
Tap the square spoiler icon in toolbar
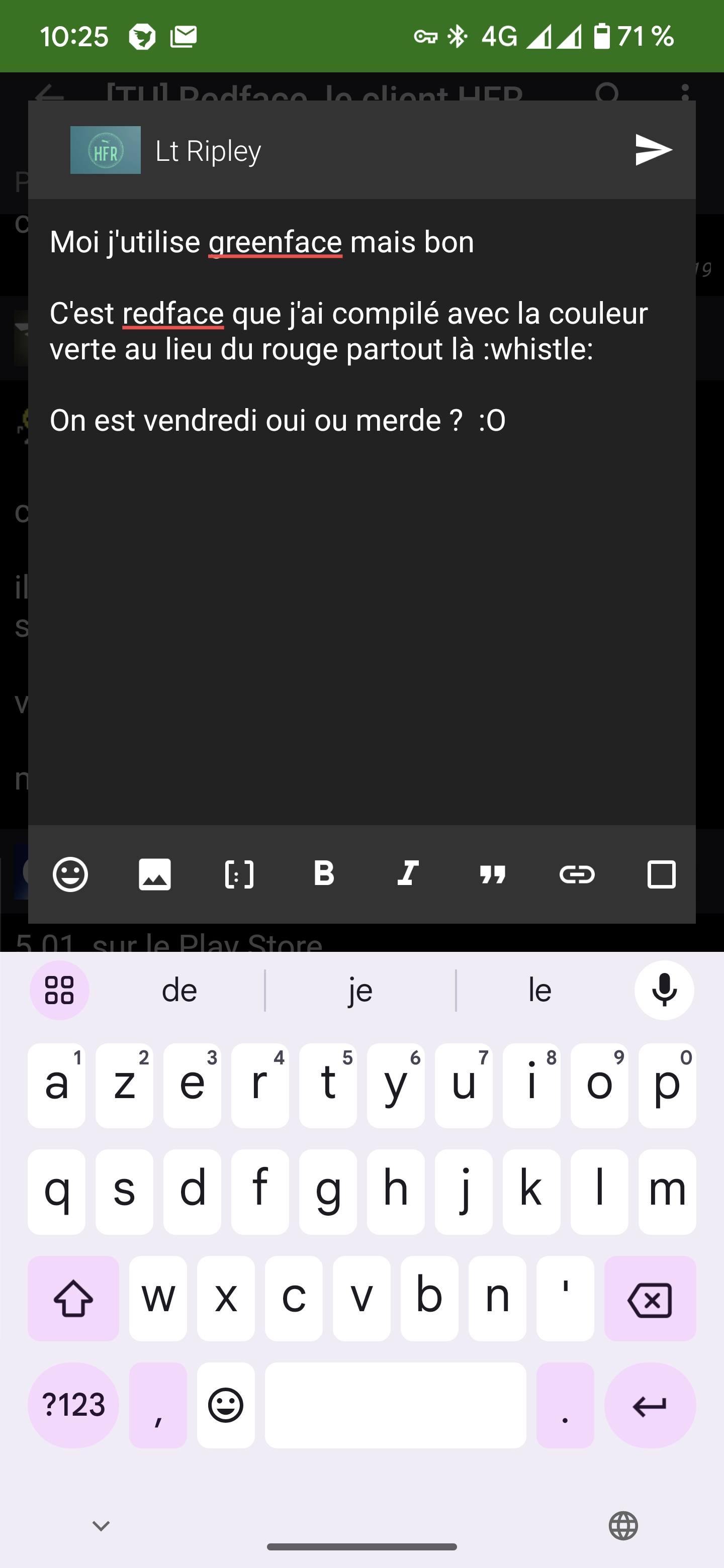coord(661,874)
